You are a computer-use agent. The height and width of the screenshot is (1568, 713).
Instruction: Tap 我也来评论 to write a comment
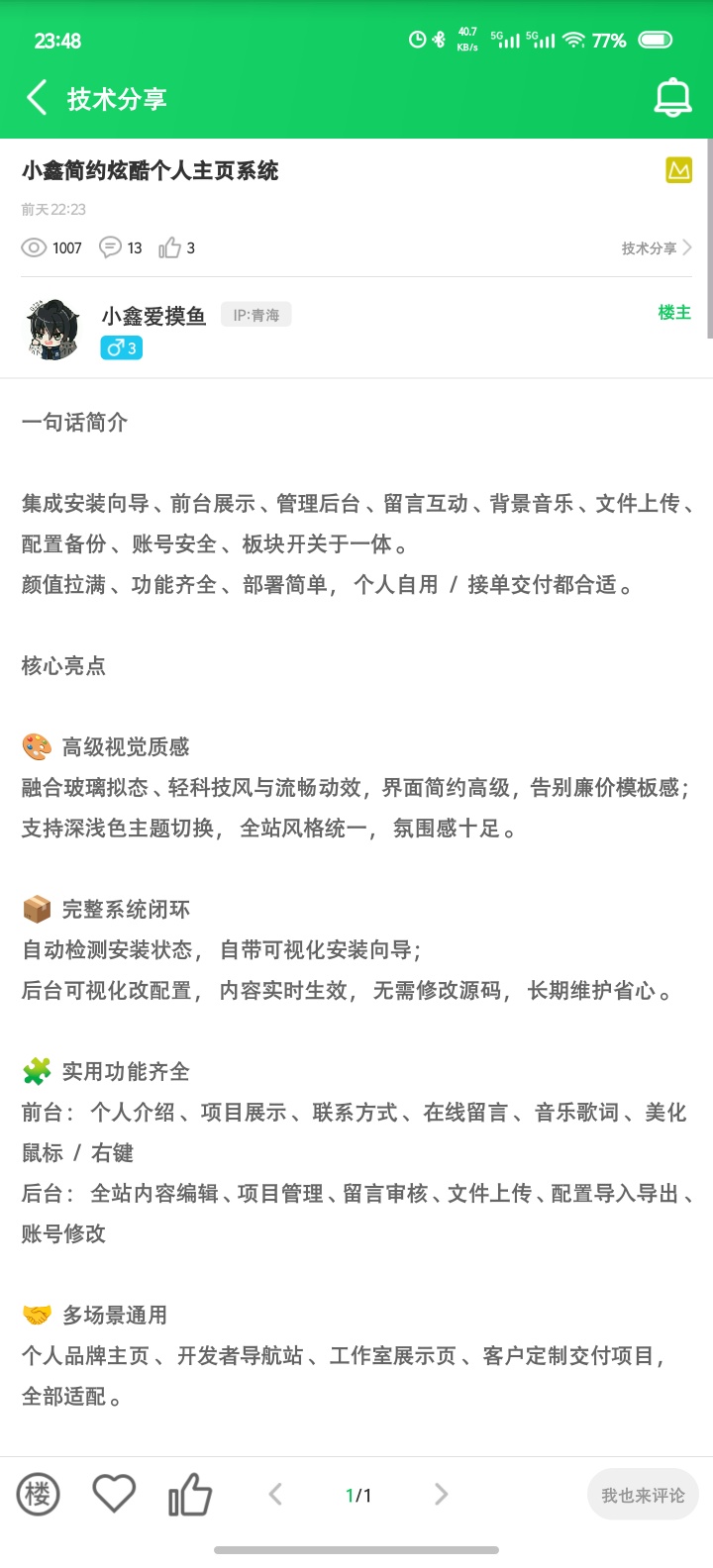642,1495
